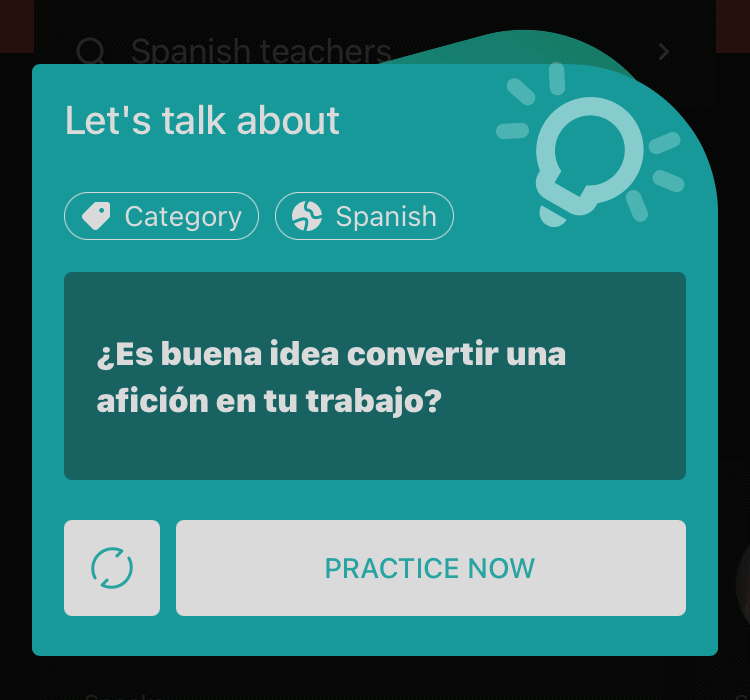Refresh the conversation topic
Image resolution: width=750 pixels, height=700 pixels.
pyautogui.click(x=112, y=568)
